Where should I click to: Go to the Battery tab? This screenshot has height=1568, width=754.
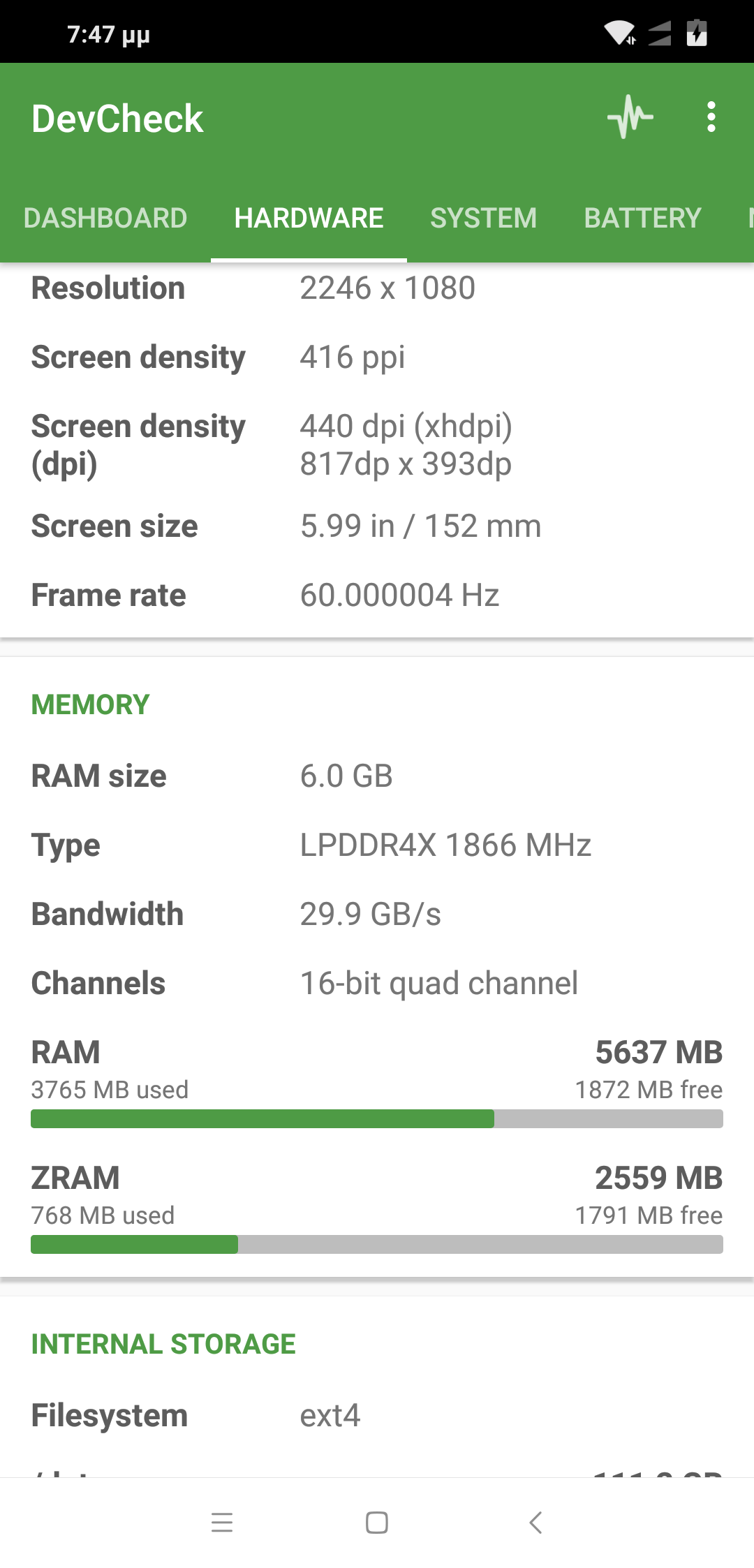(x=642, y=218)
